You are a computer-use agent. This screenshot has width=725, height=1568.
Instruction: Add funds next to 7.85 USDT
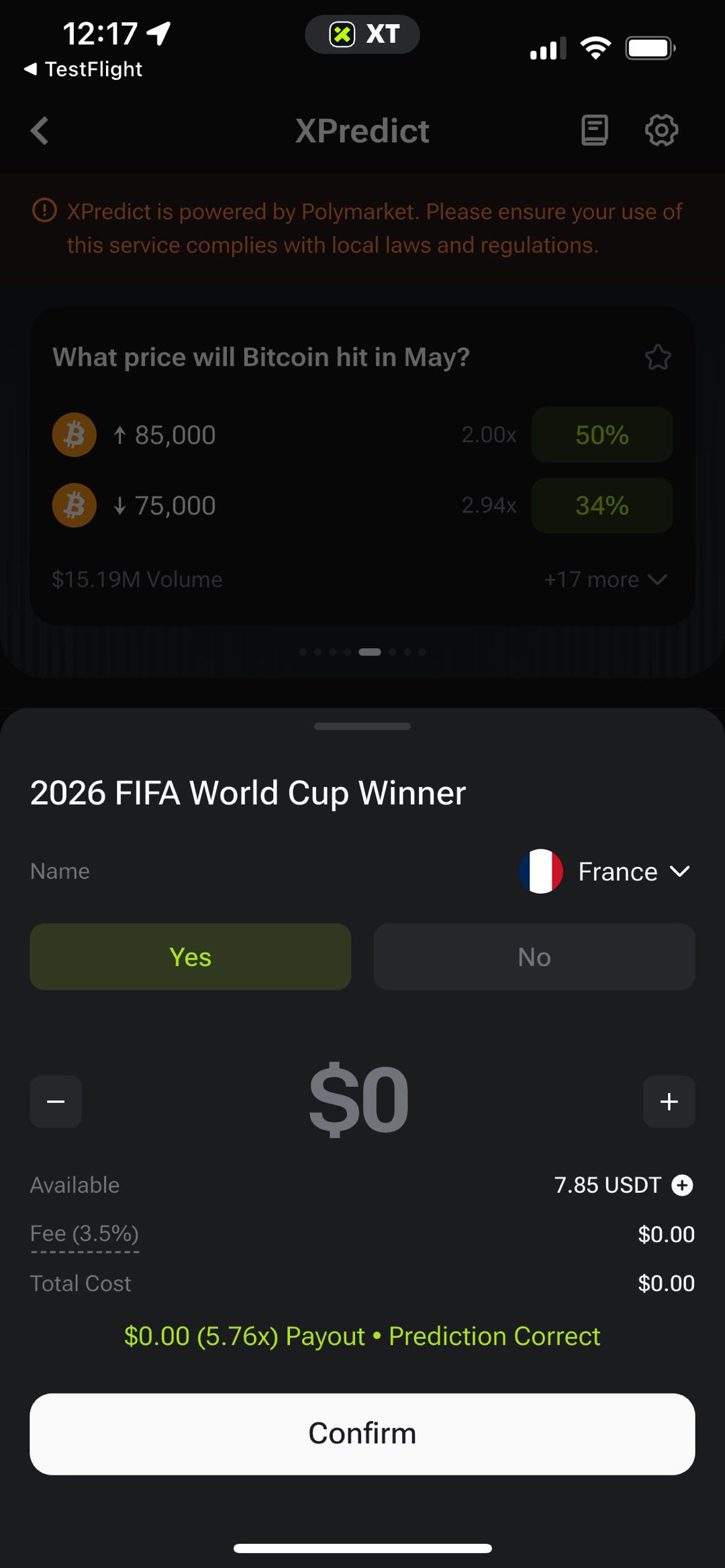(682, 1185)
